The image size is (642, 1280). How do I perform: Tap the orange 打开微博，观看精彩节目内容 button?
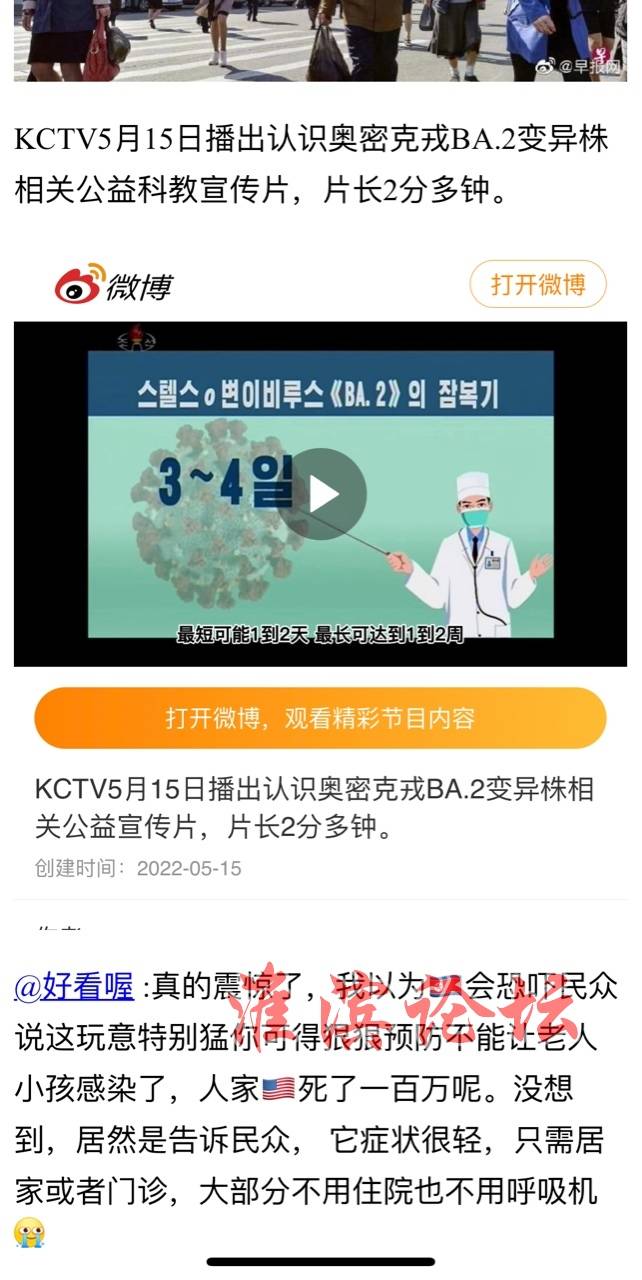coord(320,718)
